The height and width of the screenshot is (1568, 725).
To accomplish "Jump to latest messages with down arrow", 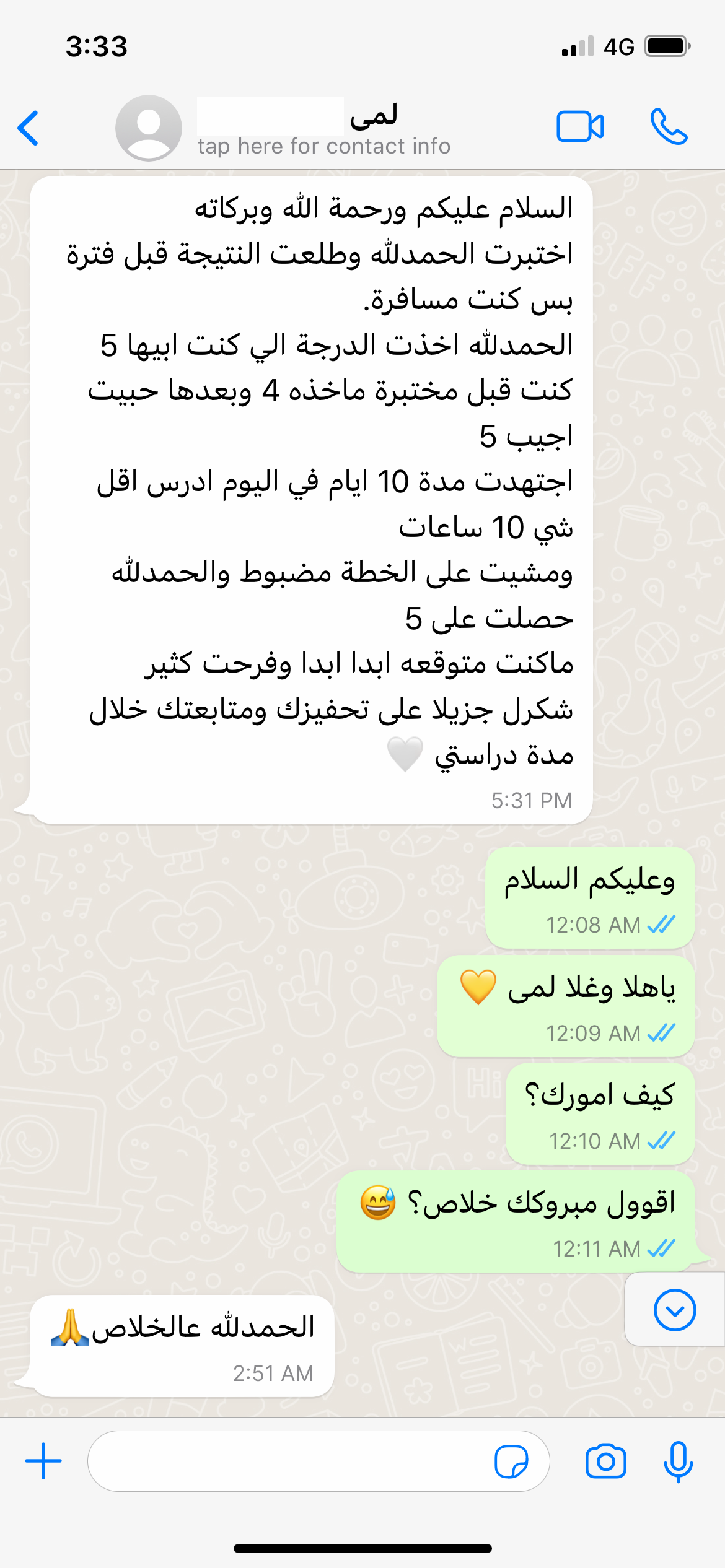I will 675,1310.
